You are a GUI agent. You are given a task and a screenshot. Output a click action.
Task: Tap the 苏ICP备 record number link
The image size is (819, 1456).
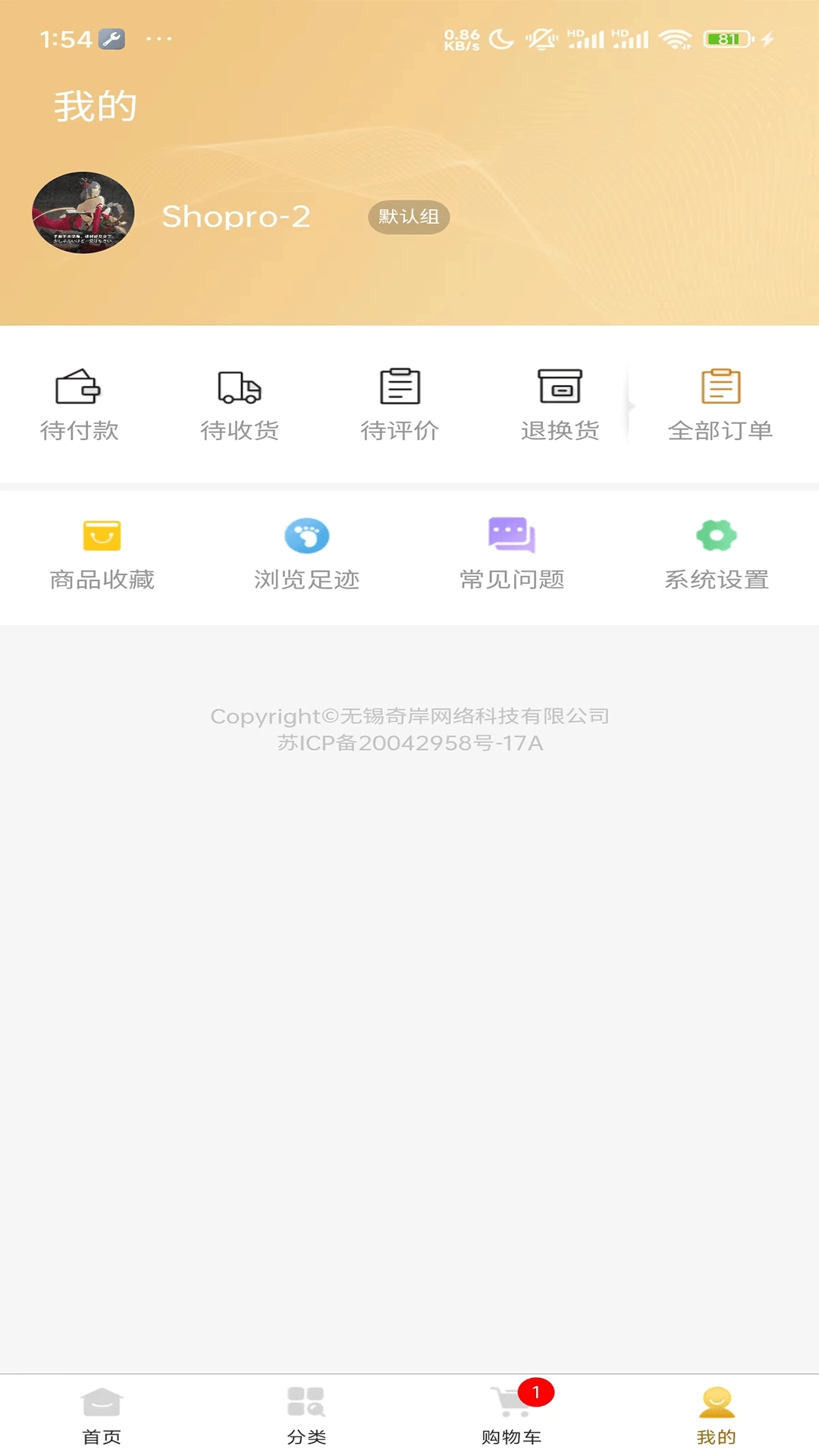[x=409, y=744]
